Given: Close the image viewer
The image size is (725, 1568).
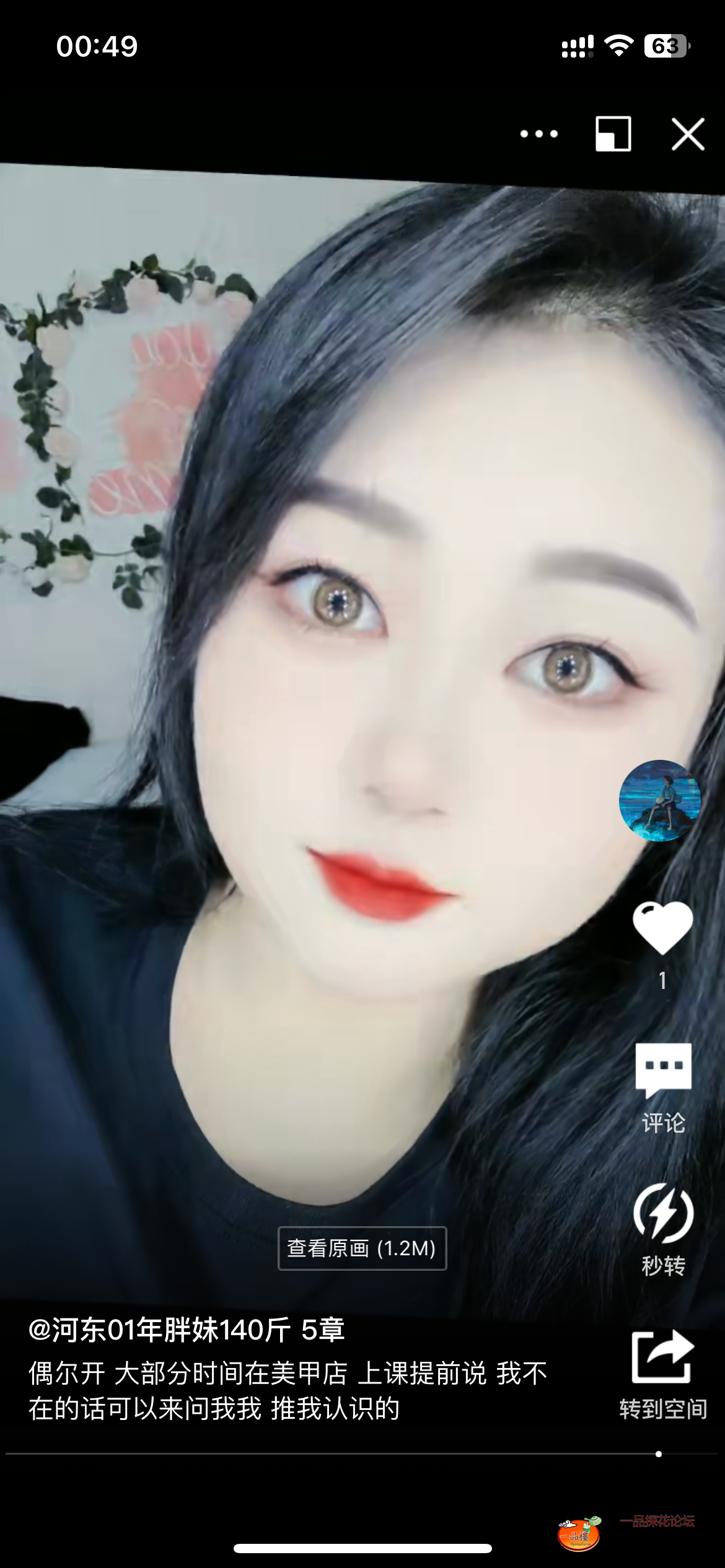Looking at the screenshot, I should 688,134.
